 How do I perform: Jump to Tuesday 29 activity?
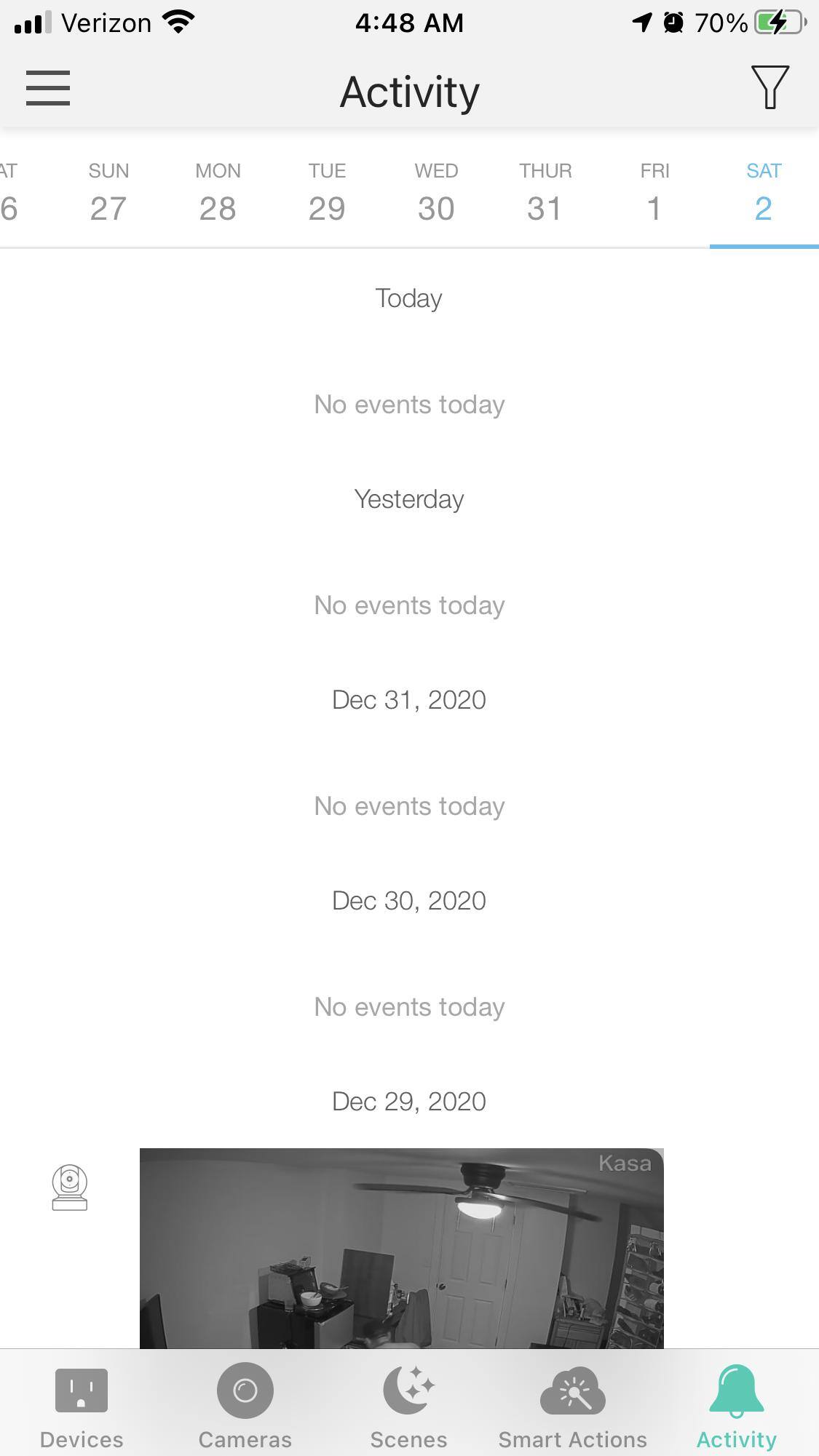pyautogui.click(x=327, y=194)
